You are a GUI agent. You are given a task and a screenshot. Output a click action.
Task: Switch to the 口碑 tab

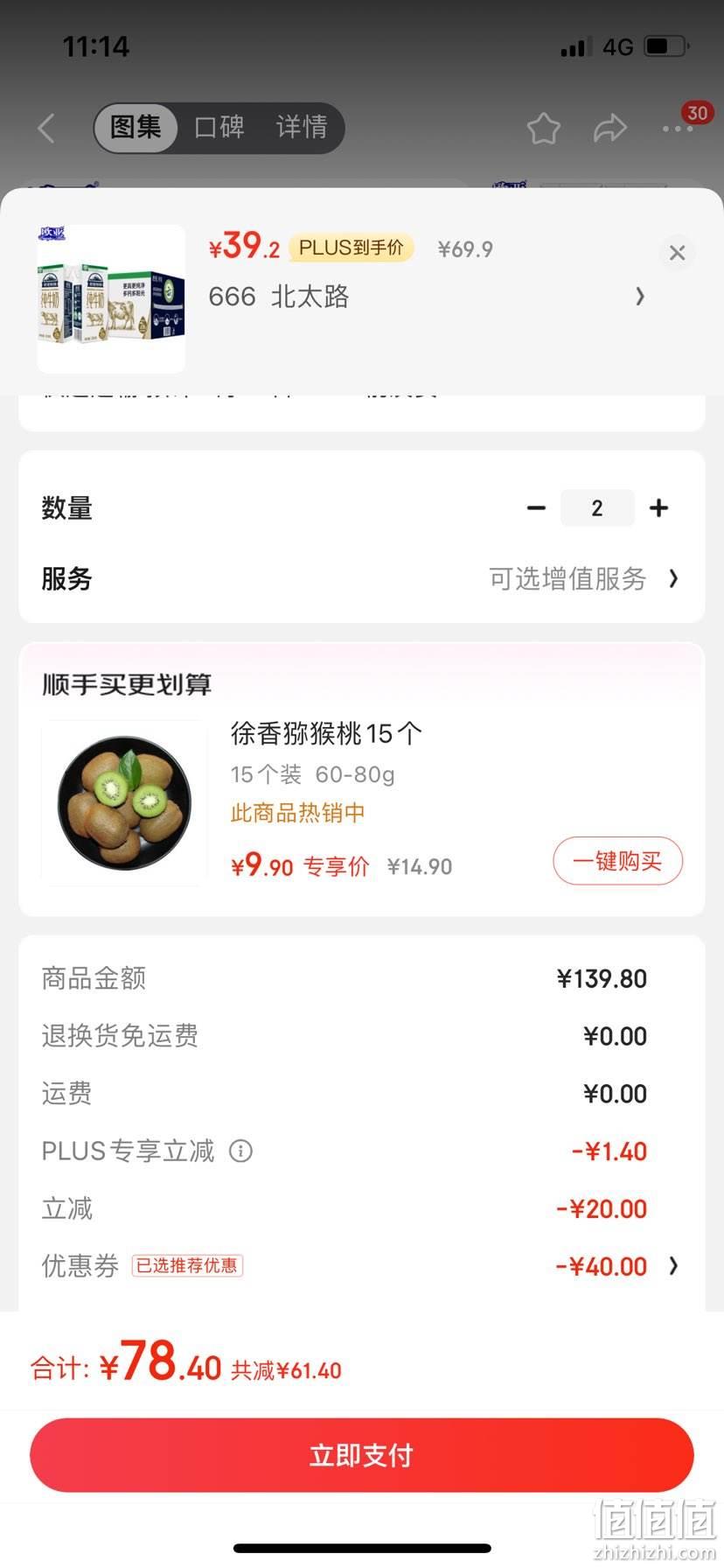click(x=219, y=128)
